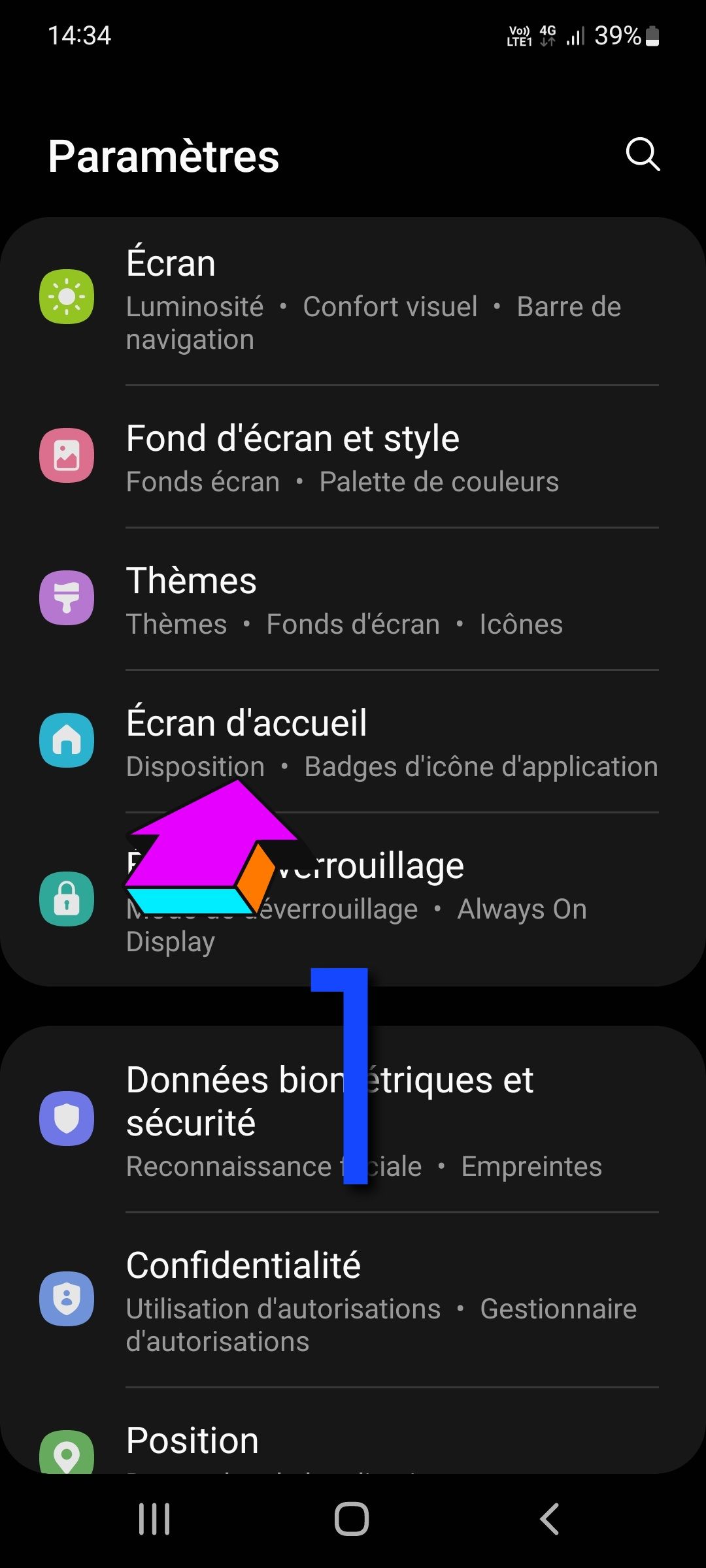Show recent apps
The image size is (706, 1568).
pos(154,1518)
